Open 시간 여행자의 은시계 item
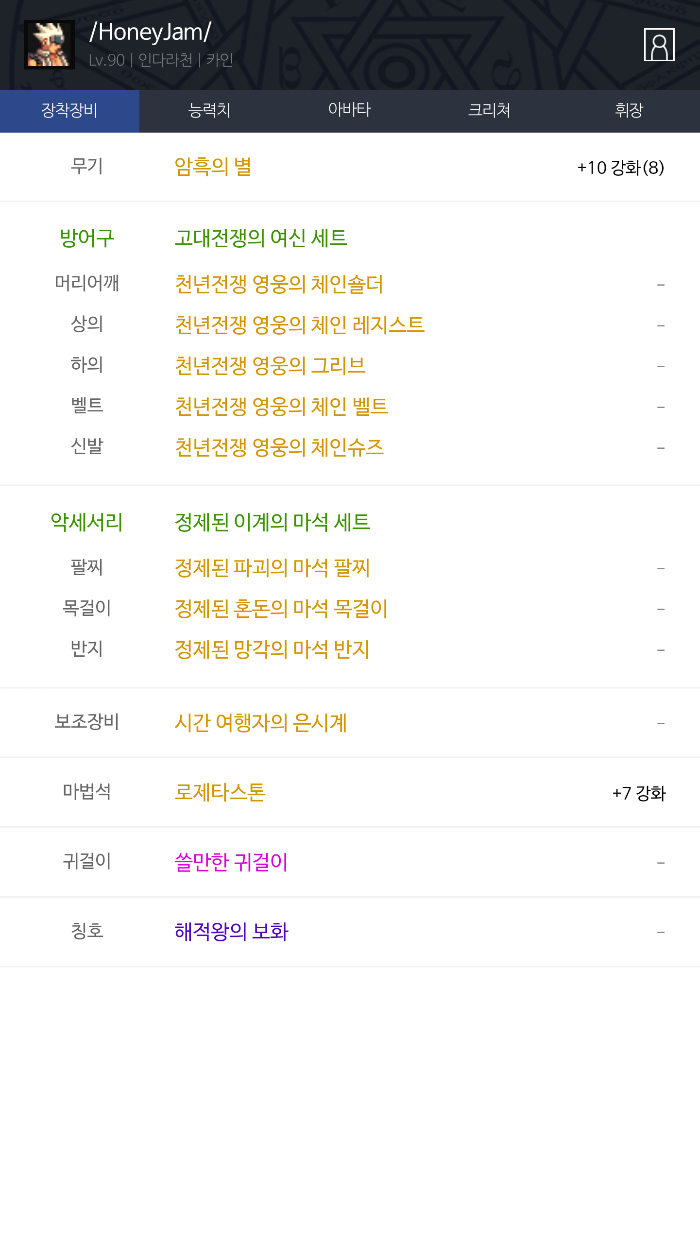 point(260,722)
